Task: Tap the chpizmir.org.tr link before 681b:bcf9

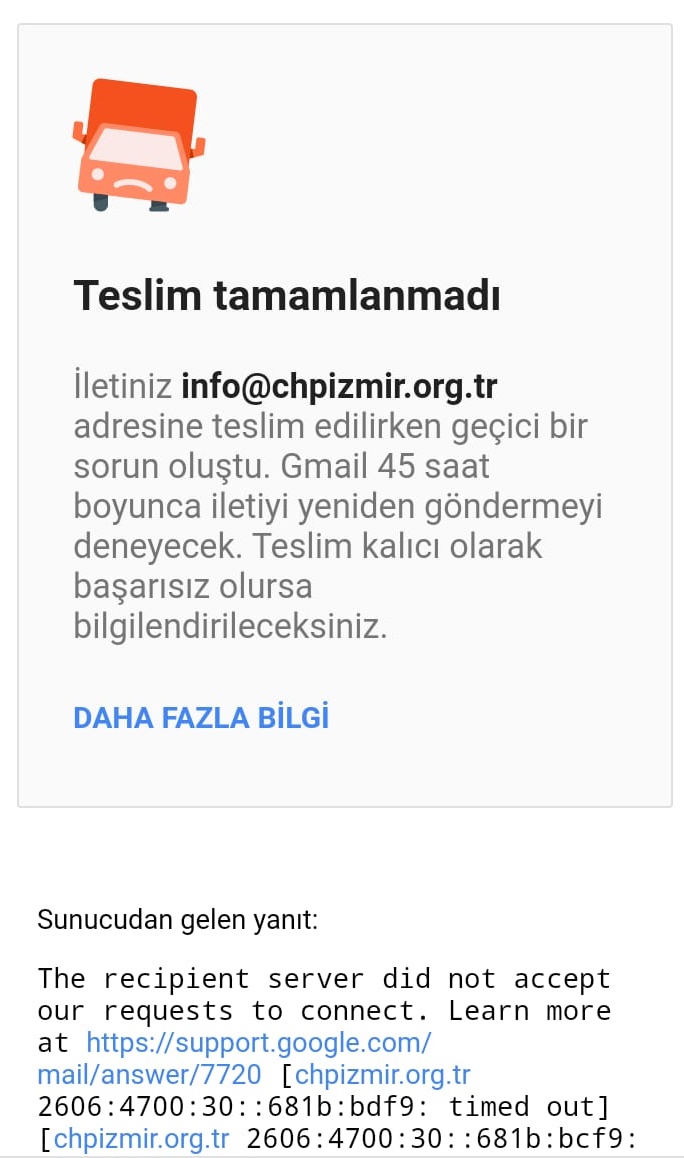Action: coord(141,1138)
